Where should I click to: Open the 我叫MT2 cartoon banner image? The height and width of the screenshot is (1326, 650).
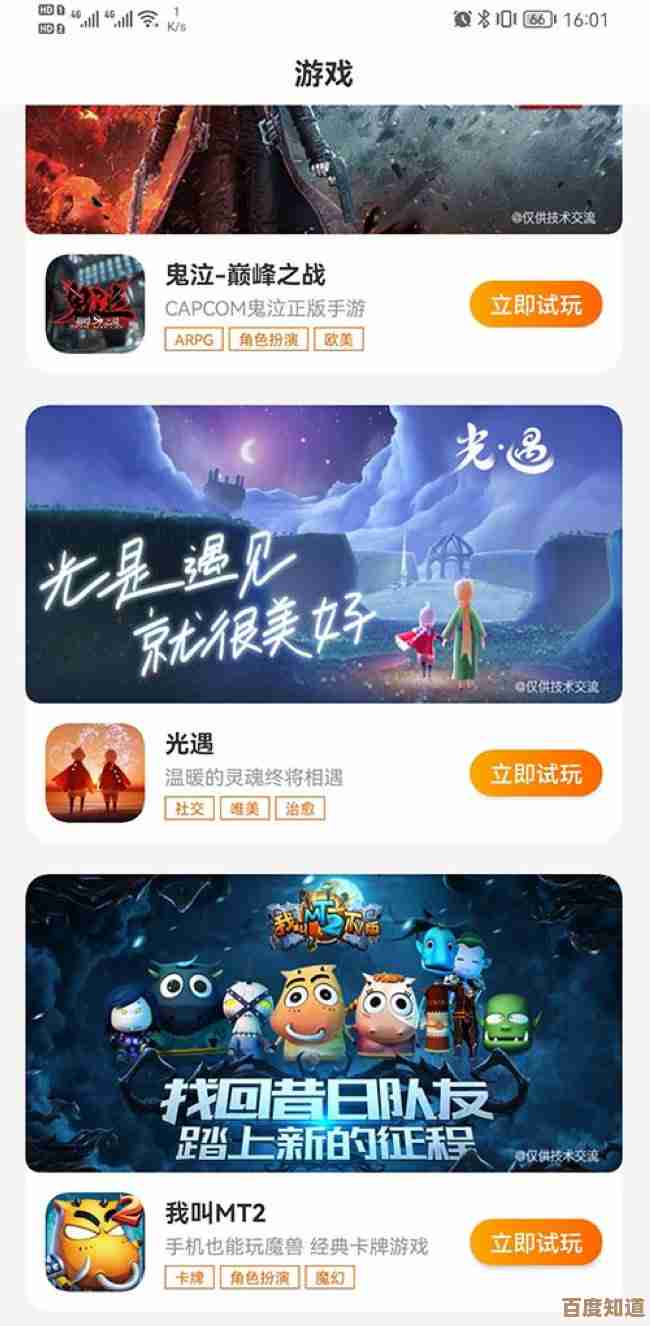[323, 1022]
